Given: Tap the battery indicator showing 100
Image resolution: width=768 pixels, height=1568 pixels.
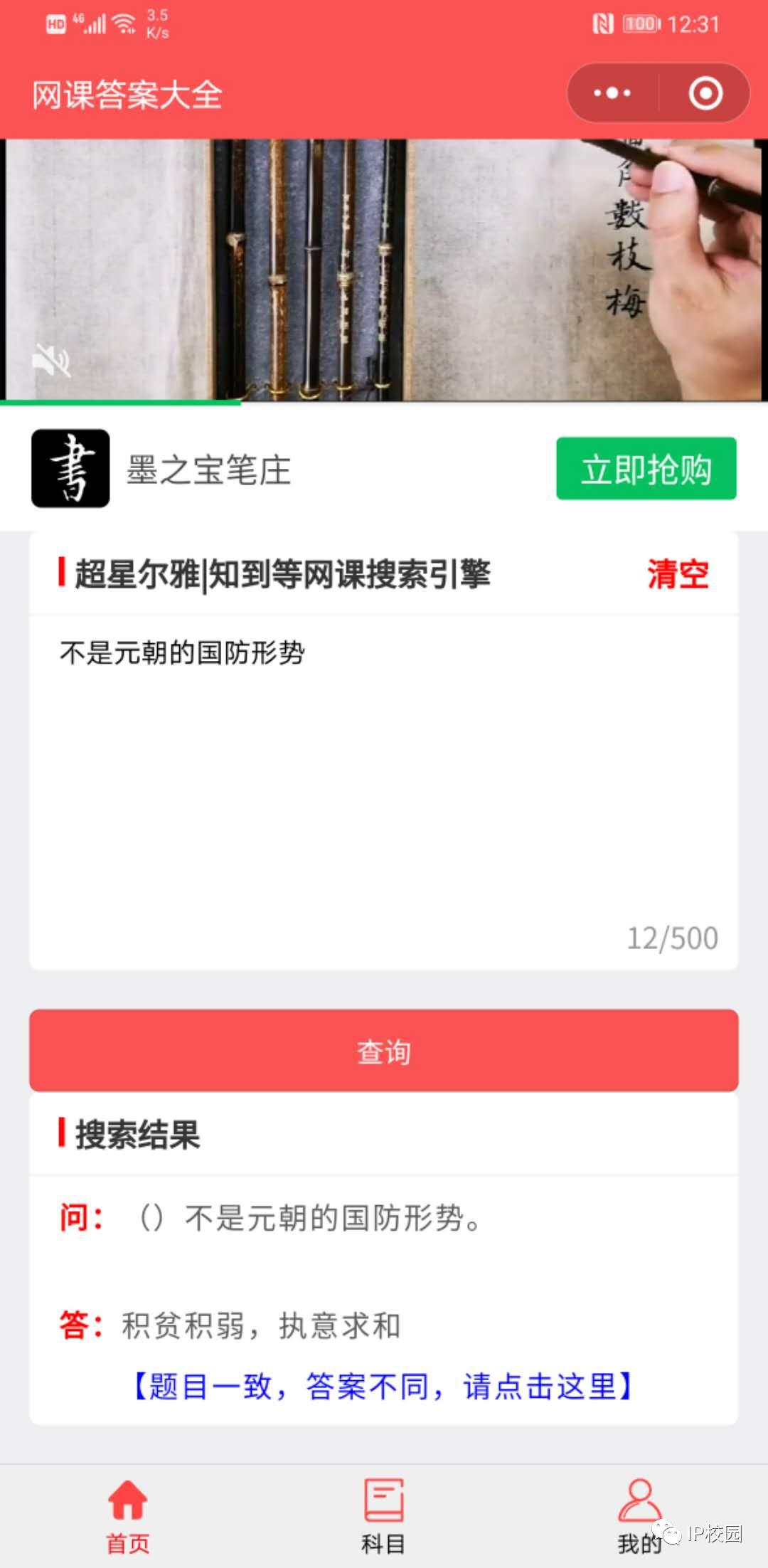Looking at the screenshot, I should (639, 23).
